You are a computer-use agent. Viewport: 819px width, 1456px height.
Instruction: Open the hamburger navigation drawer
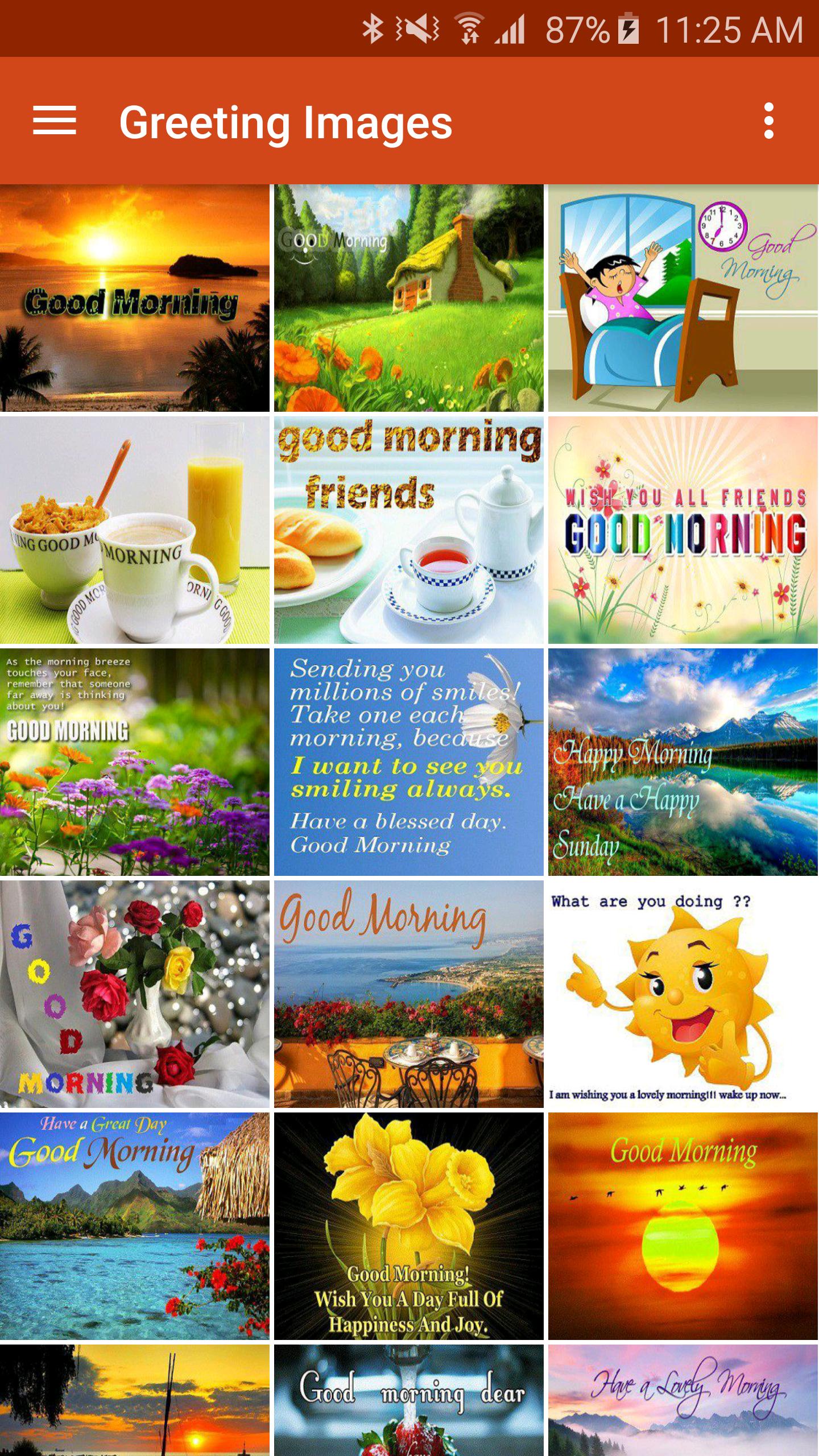coord(54,121)
